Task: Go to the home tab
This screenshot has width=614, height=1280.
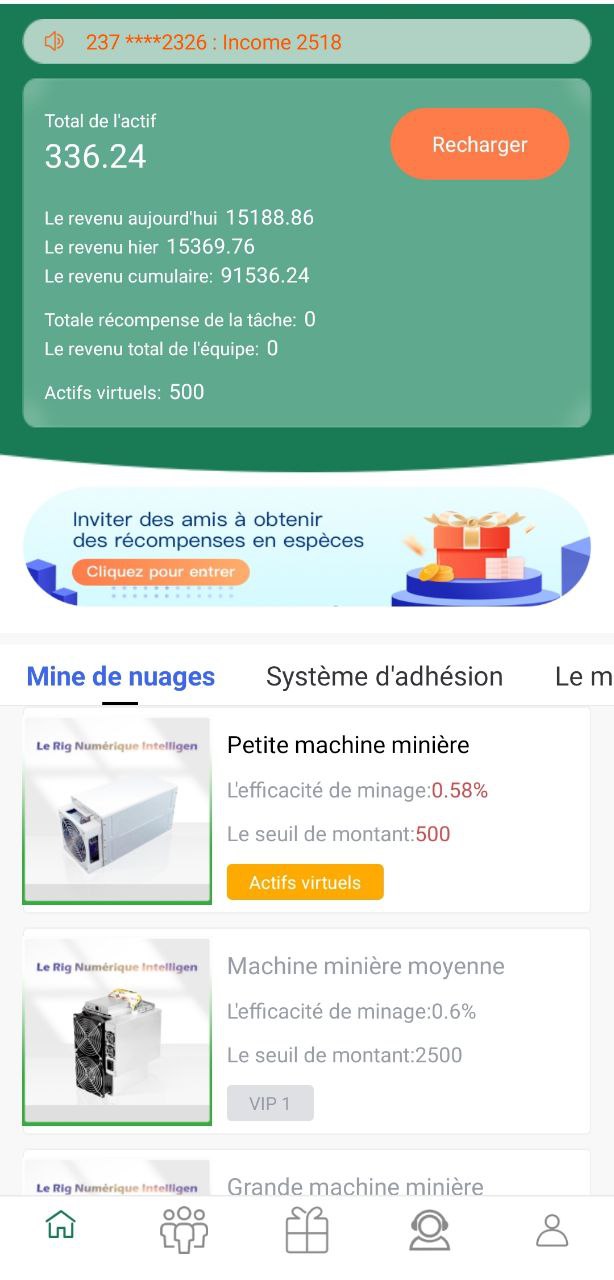Action: [x=61, y=1228]
